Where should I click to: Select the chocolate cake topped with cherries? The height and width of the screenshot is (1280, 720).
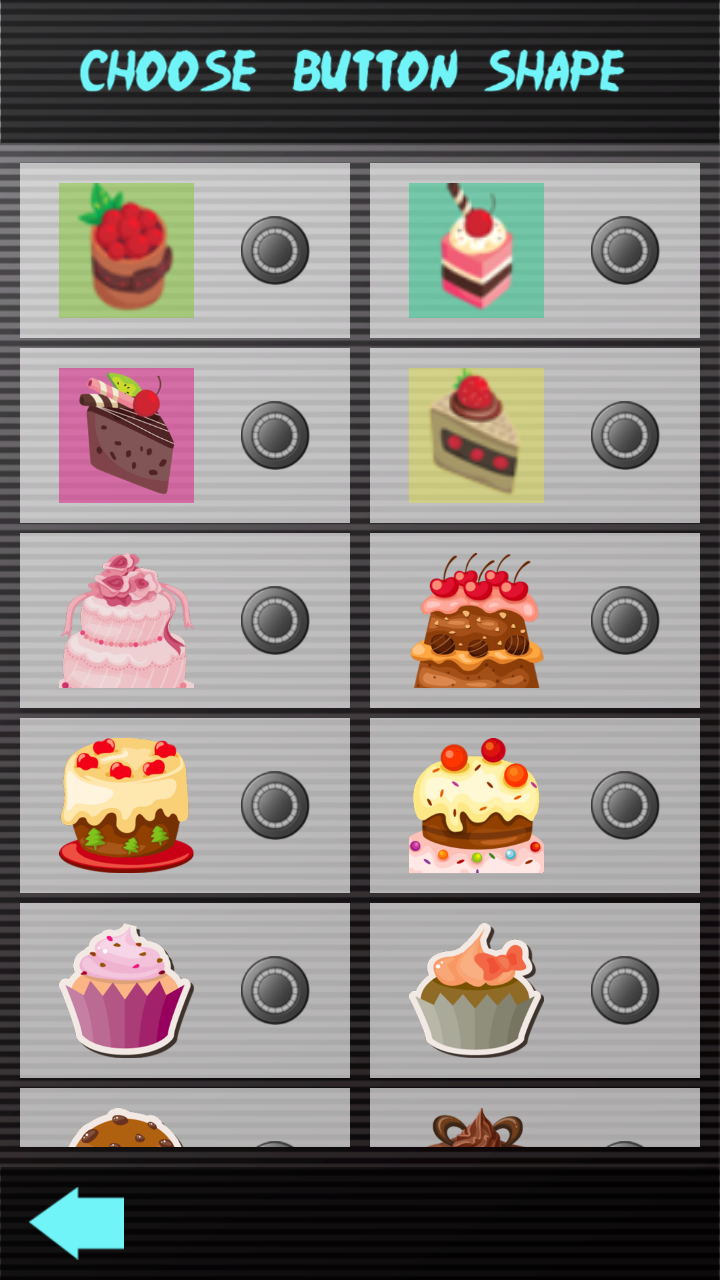(476, 620)
